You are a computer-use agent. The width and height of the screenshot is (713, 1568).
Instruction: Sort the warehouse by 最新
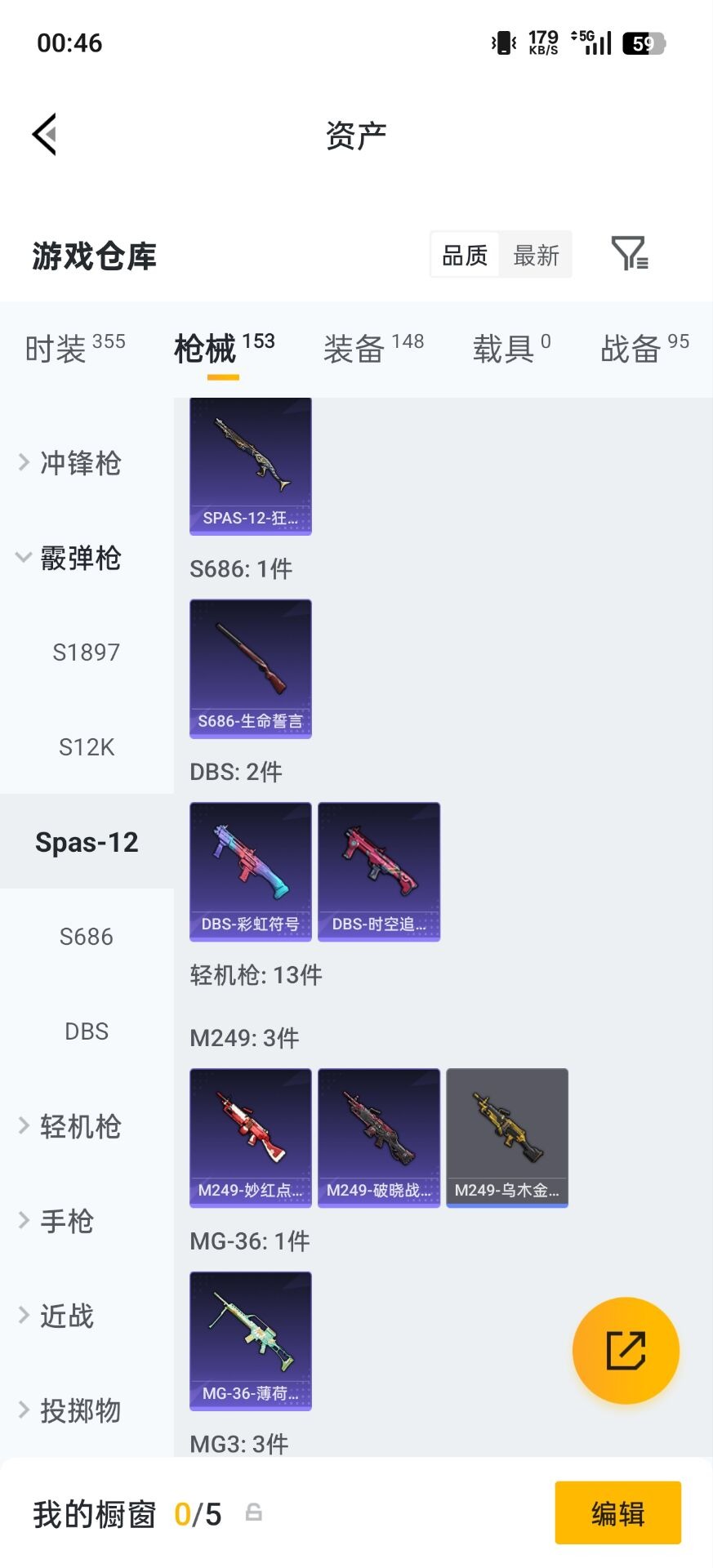pyautogui.click(x=536, y=256)
